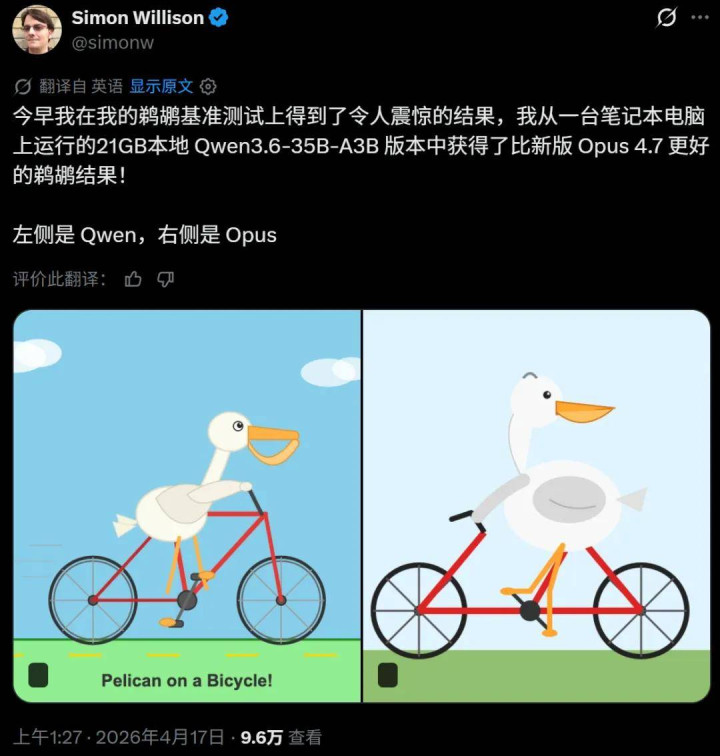Open Simon Willison's profile picture

tap(36, 29)
